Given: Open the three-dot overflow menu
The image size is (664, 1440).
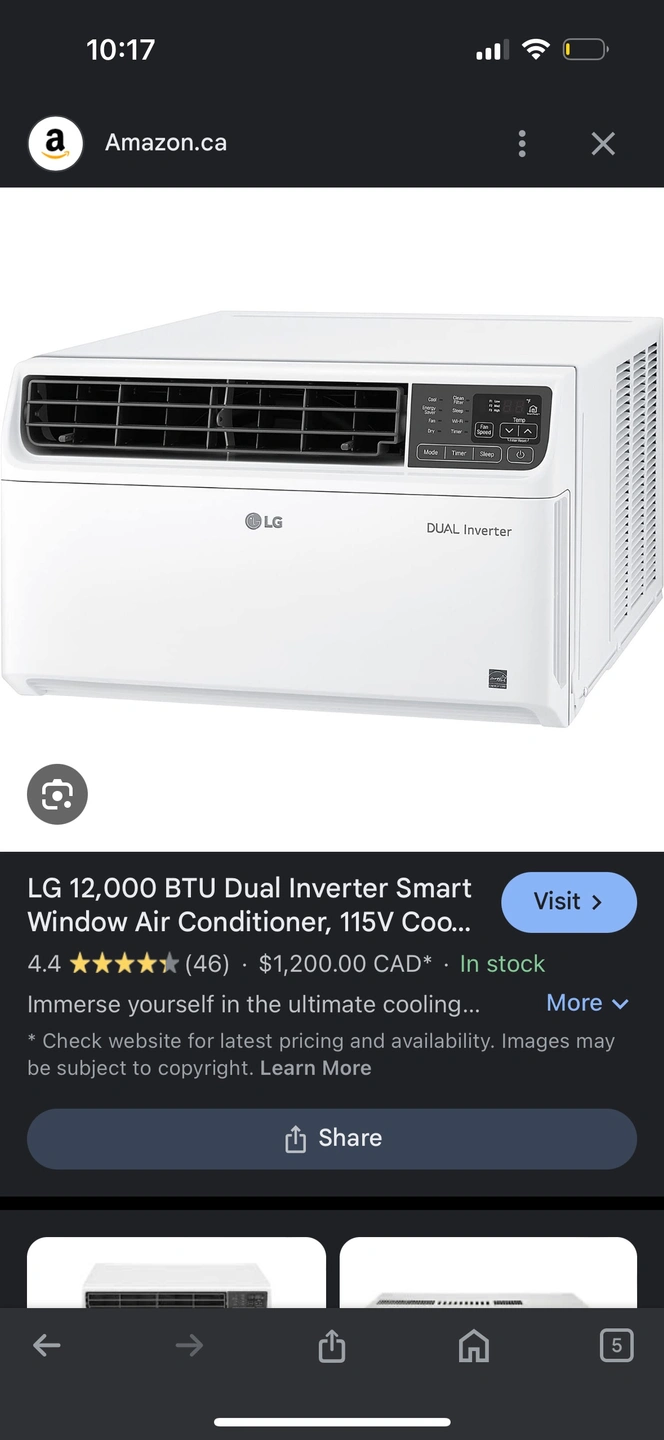Looking at the screenshot, I should coord(522,144).
